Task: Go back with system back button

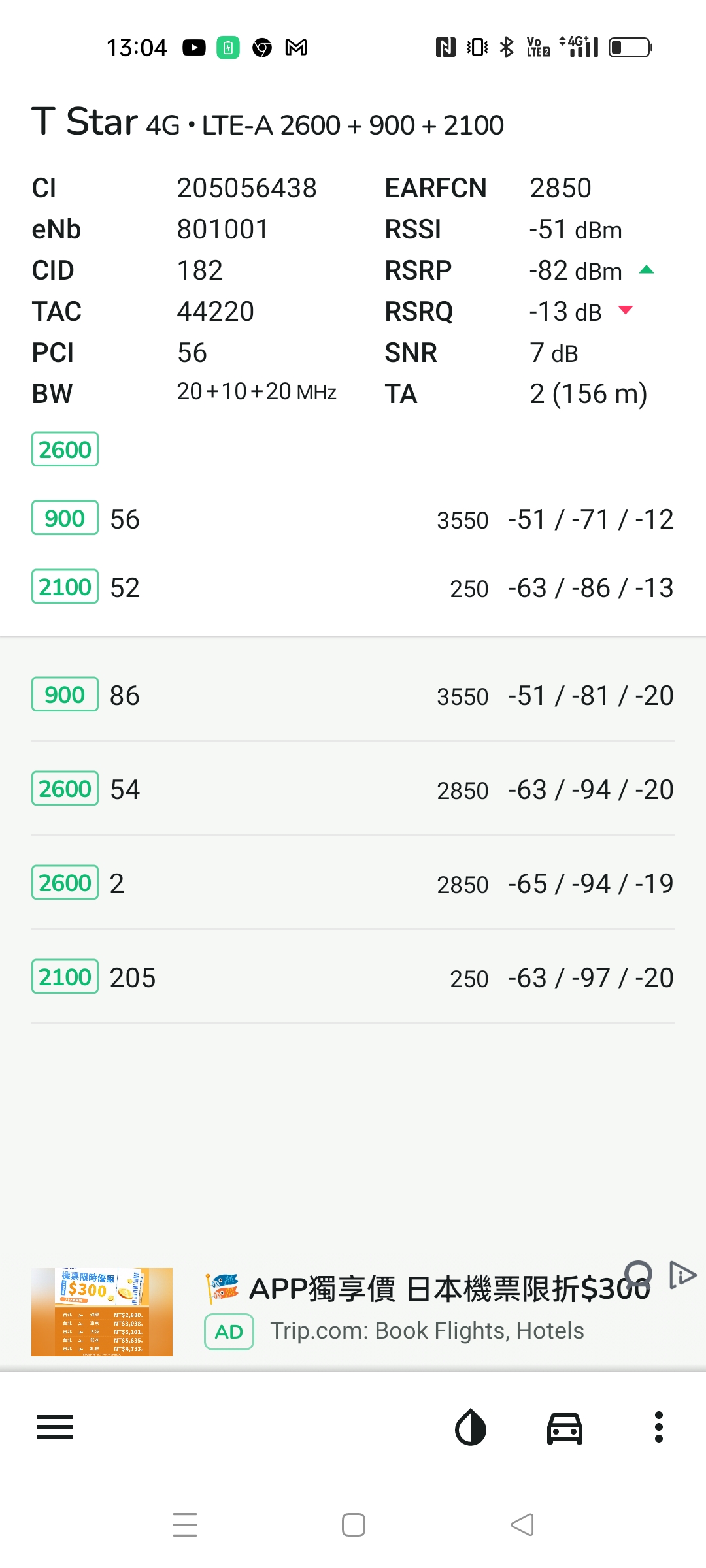Action: point(522,1525)
